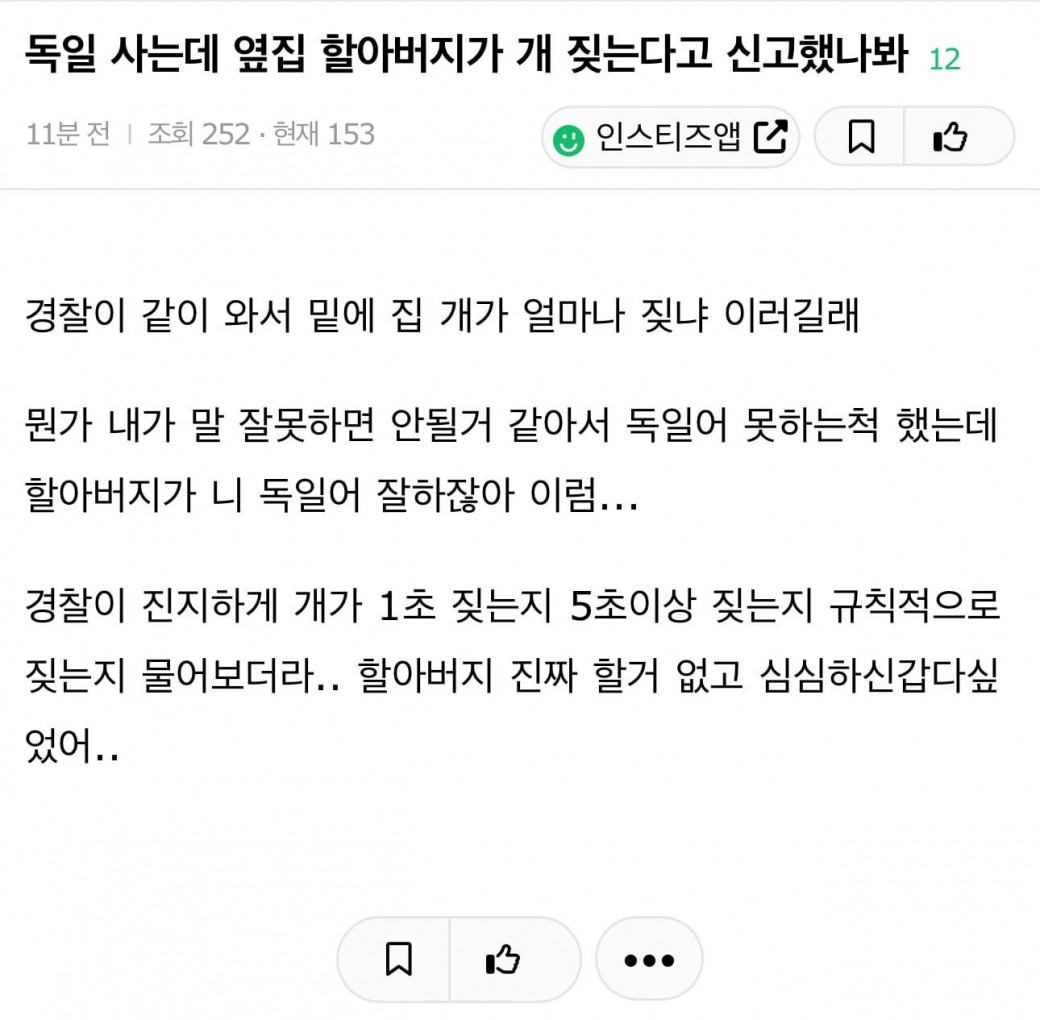This screenshot has width=1040, height=1020.
Task: Open the three-dot more options menu
Action: (x=649, y=960)
